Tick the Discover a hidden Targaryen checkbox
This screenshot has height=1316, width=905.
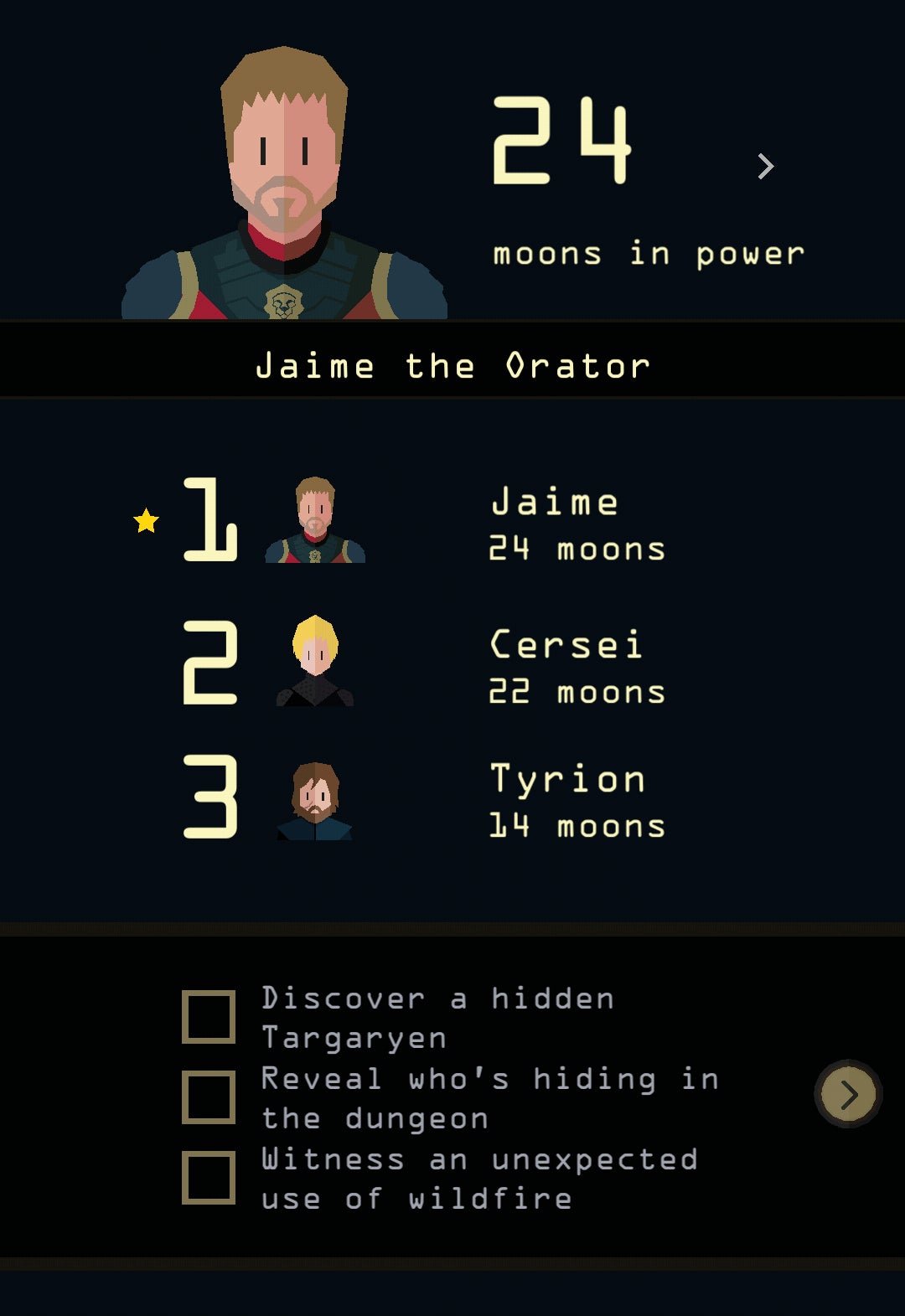pos(209,1017)
